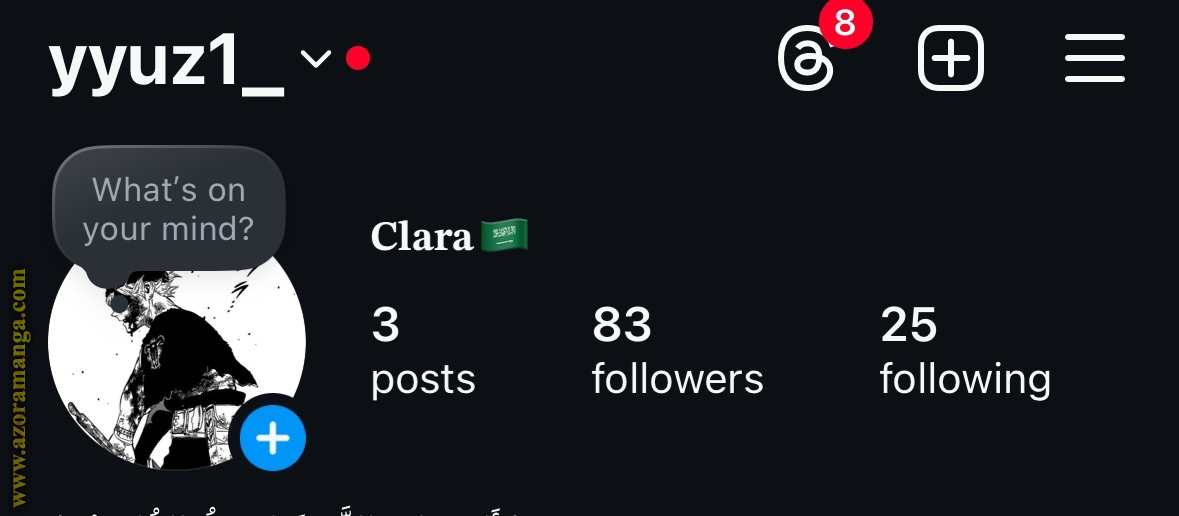The height and width of the screenshot is (516, 1179).
Task: Open the Threads icon with 8 notifications
Action: [x=806, y=60]
